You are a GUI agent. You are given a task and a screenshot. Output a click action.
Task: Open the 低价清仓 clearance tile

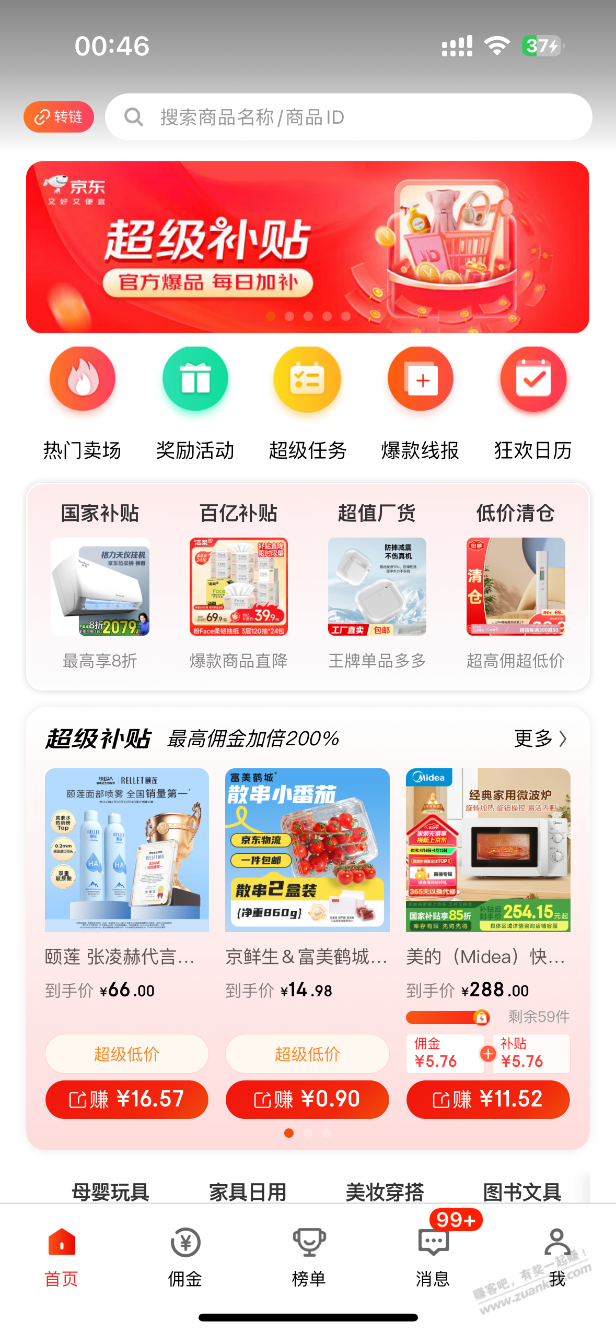click(515, 586)
